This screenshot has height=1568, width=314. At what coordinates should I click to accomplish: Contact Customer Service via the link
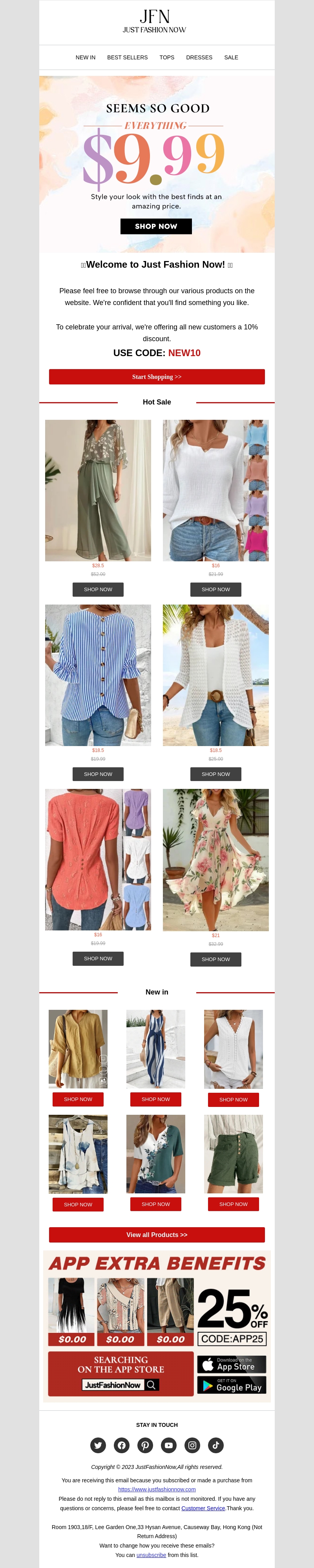(203, 1508)
